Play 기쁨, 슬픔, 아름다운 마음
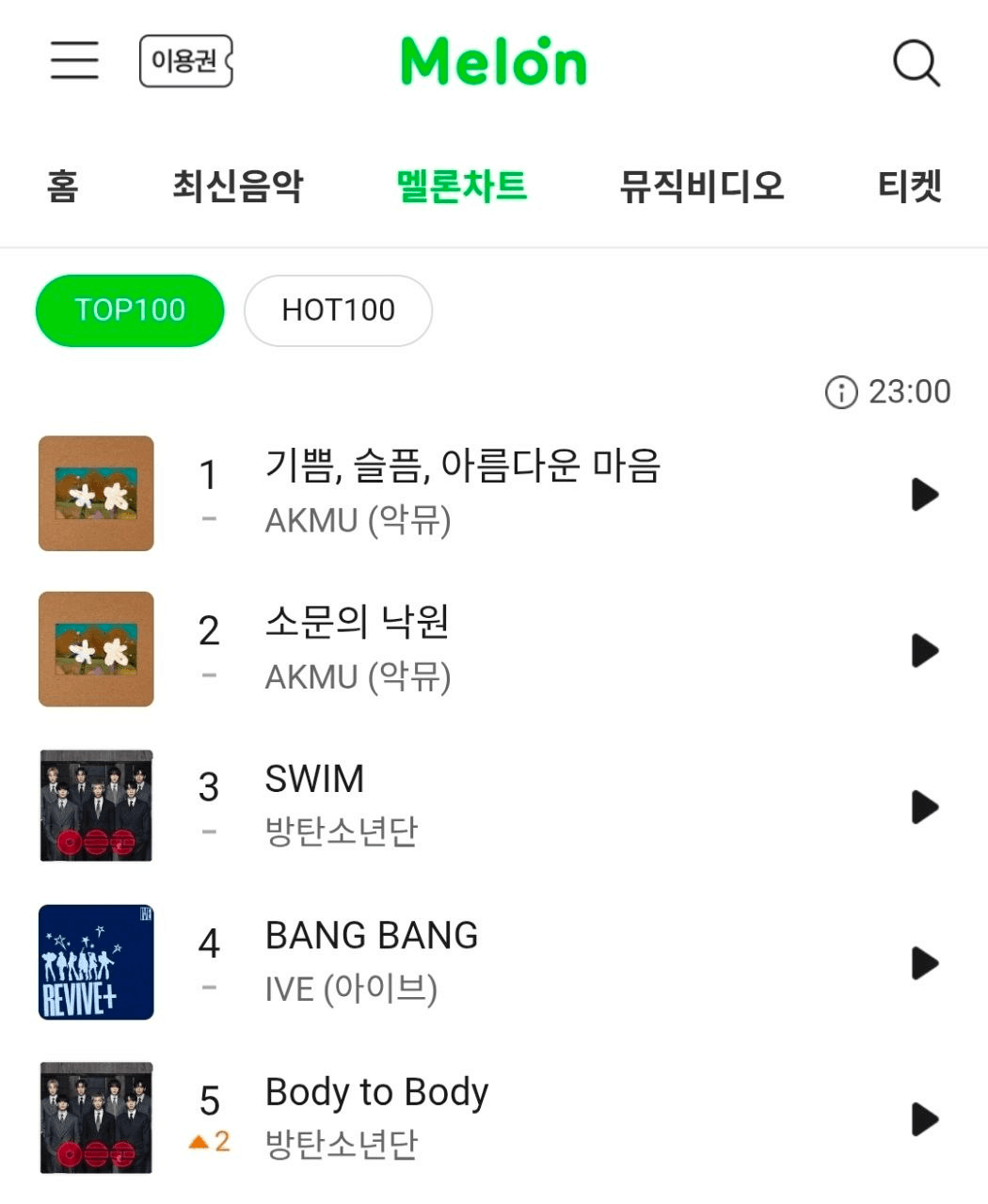 [925, 494]
